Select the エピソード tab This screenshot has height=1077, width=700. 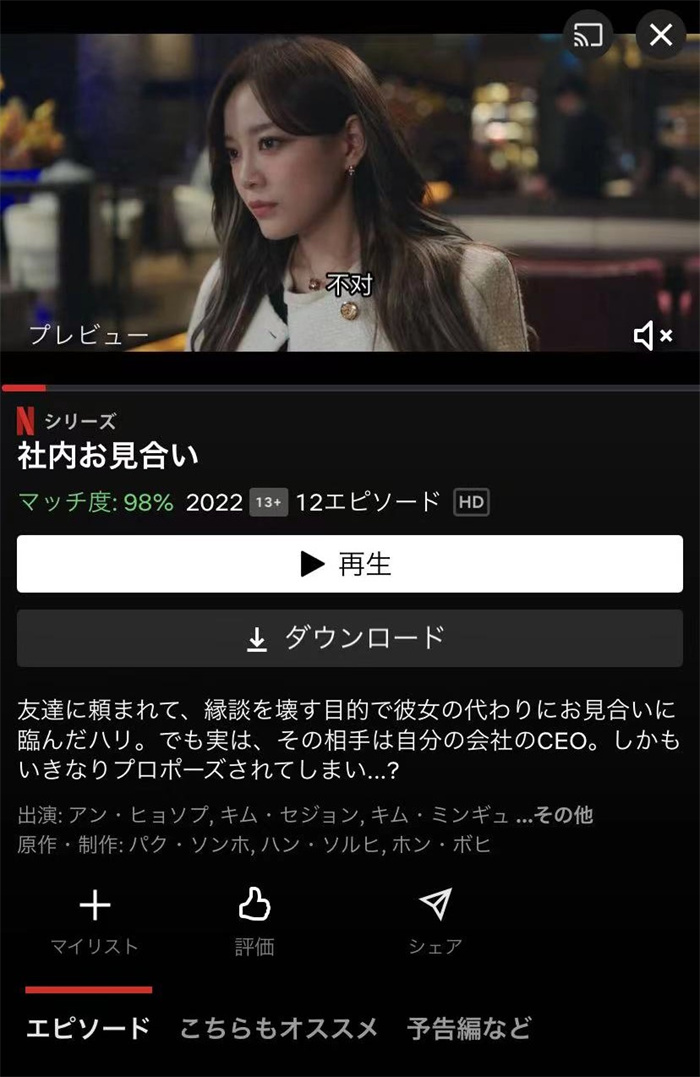click(88, 1027)
